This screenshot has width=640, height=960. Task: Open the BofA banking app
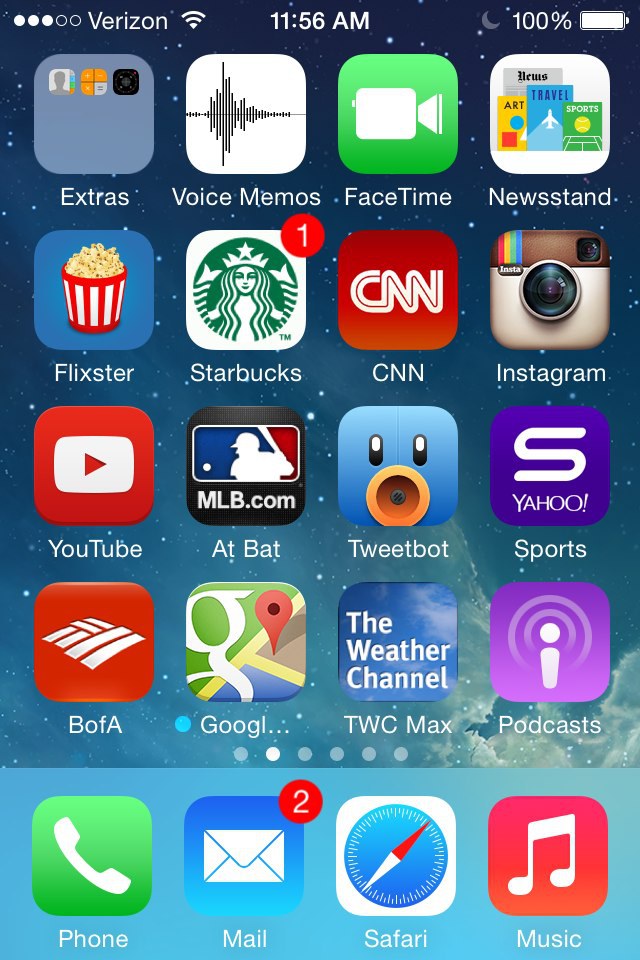tap(94, 642)
